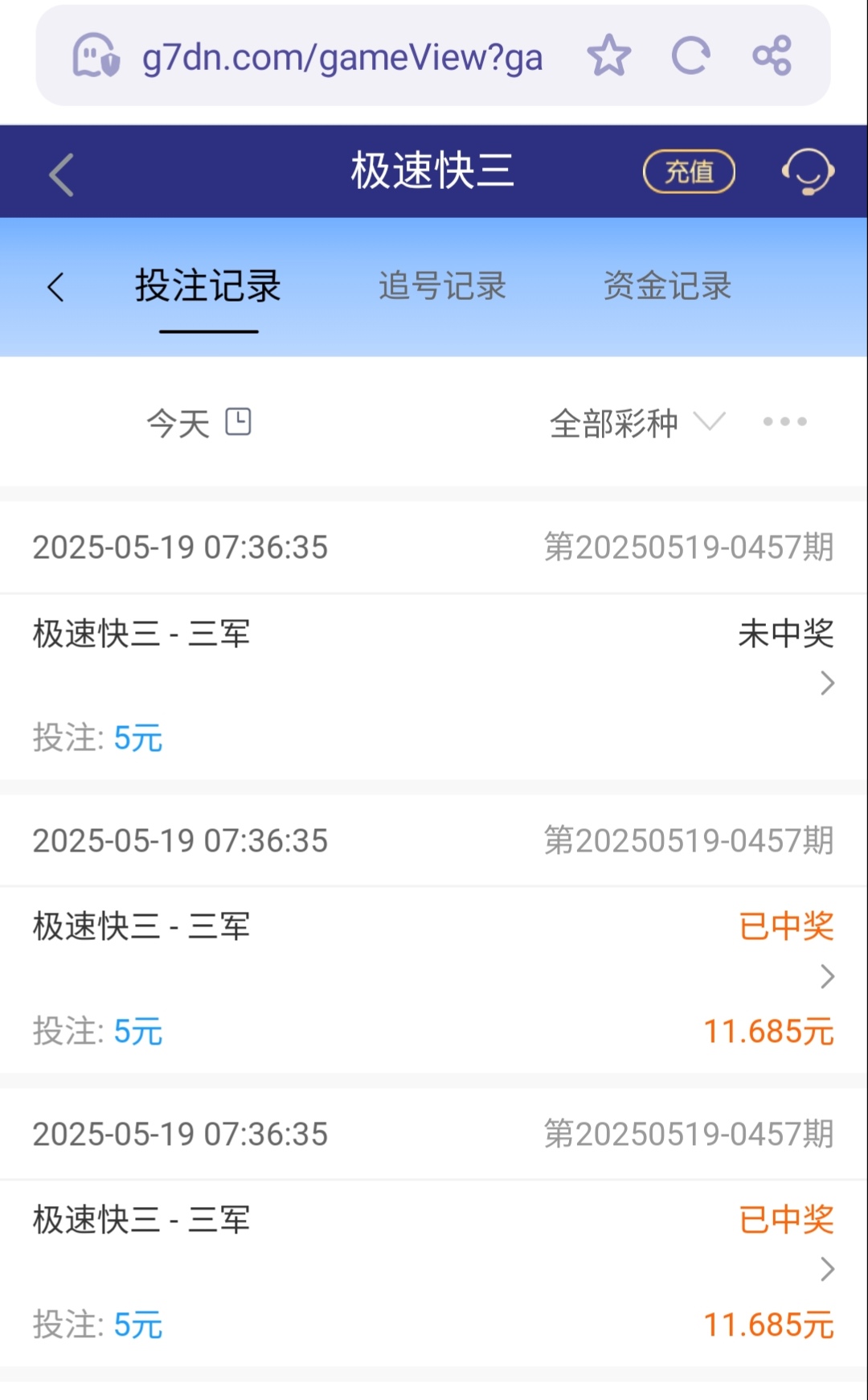Choose date range via 今天 filter
Image resolution: width=868 pixels, height=1400 pixels.
point(199,423)
